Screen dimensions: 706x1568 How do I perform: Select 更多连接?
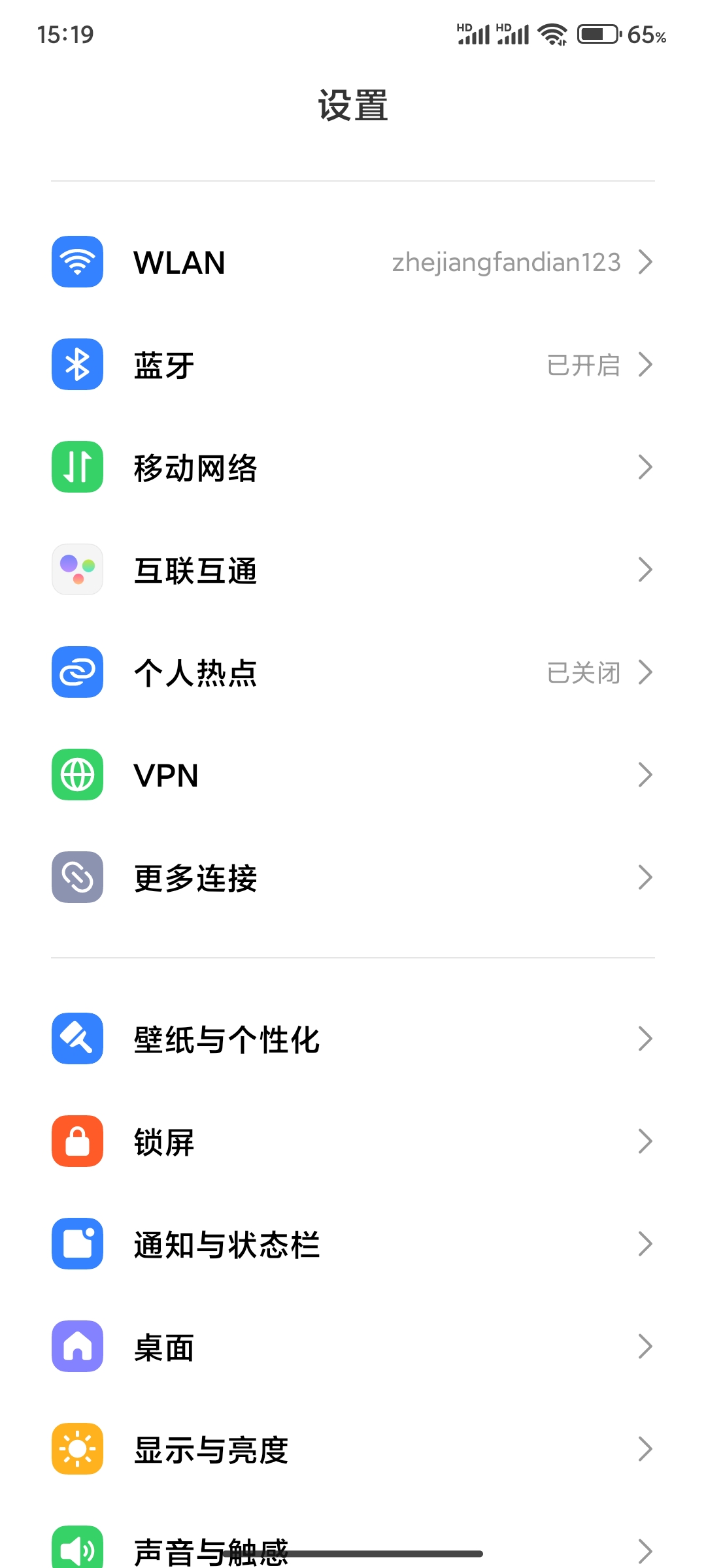pos(353,877)
